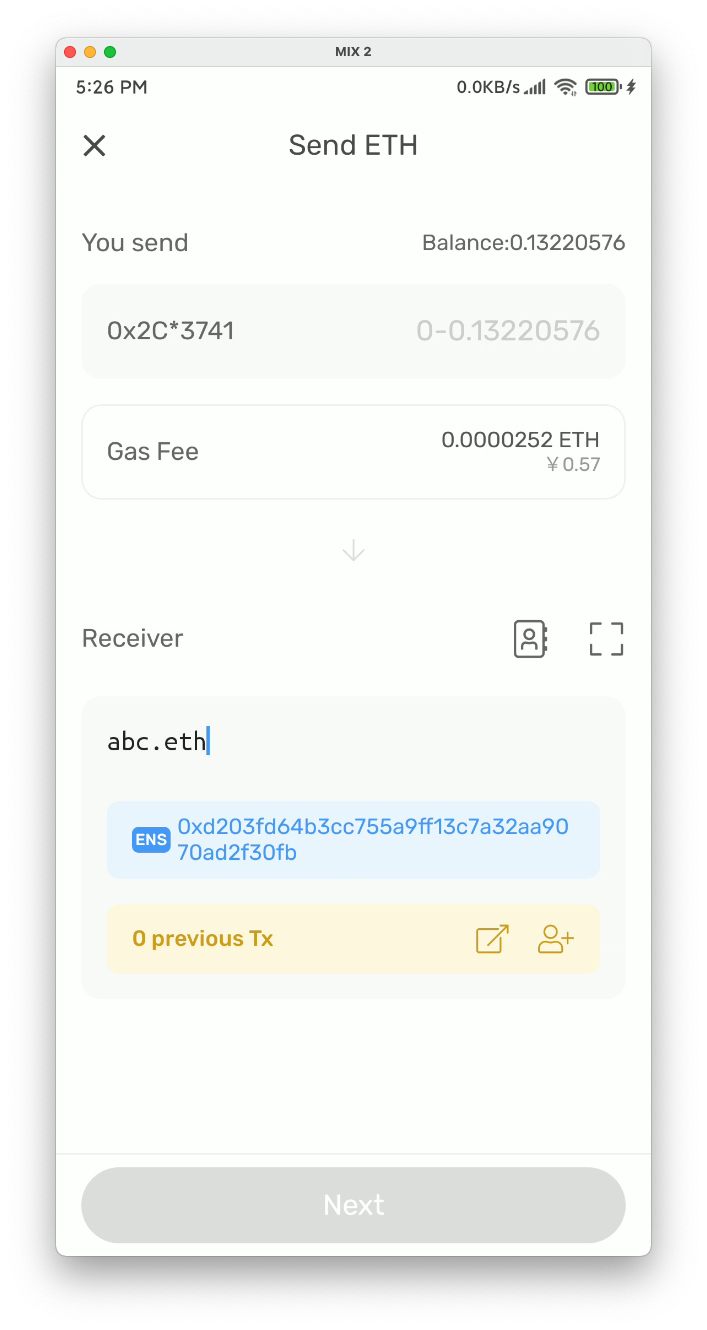The image size is (707, 1330).
Task: Open the address book icon
Action: [x=530, y=639]
